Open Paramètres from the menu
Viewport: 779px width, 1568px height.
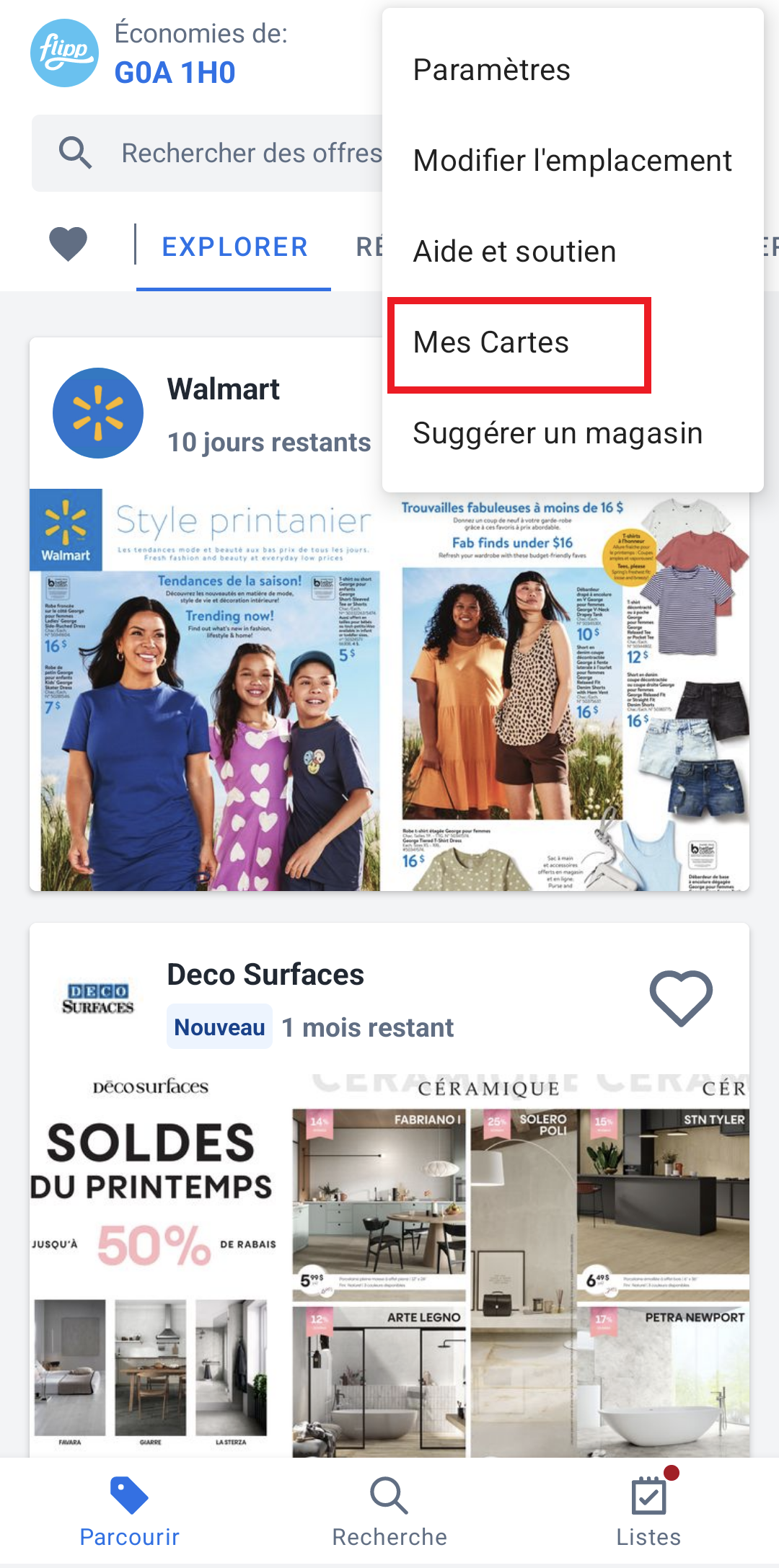[491, 70]
